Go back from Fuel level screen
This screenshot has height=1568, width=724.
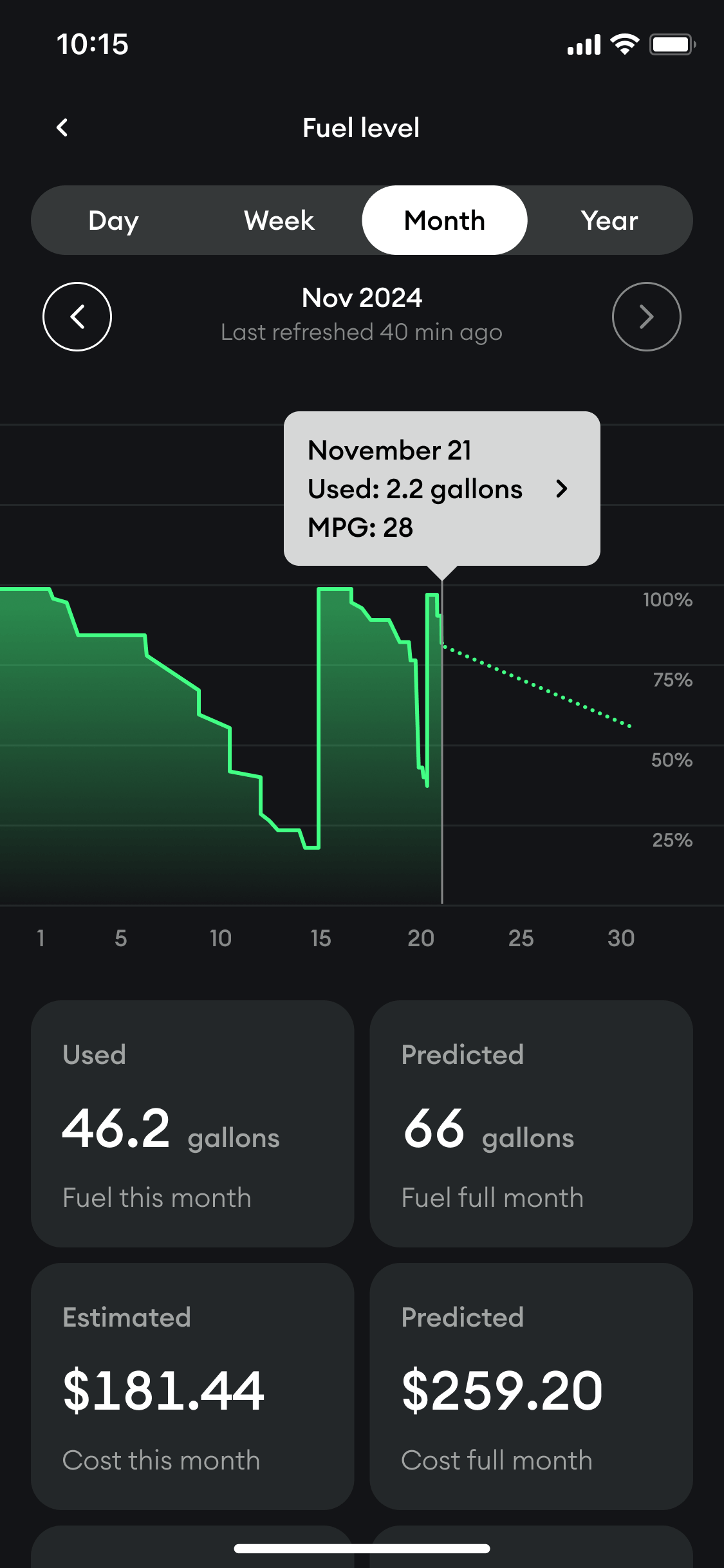(x=62, y=127)
